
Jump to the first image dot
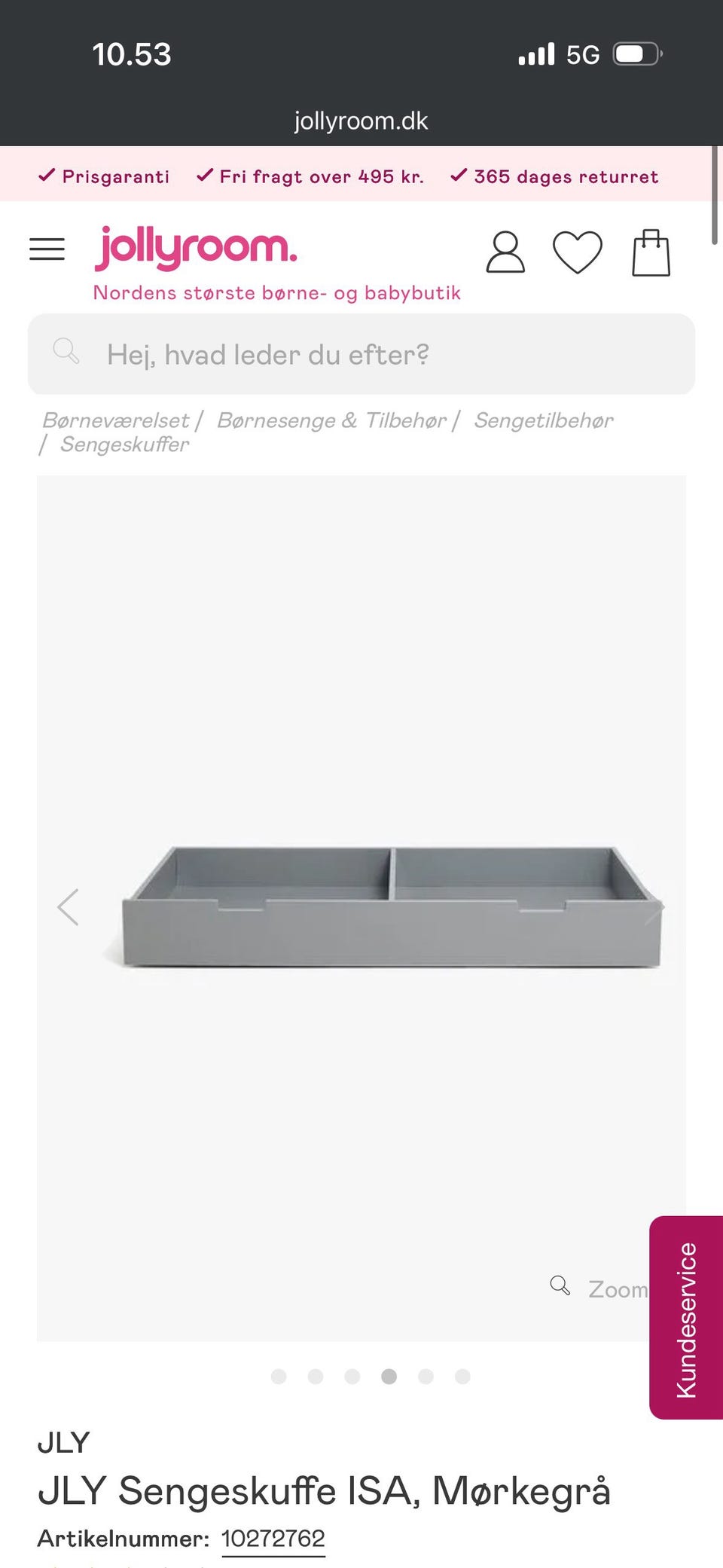click(x=279, y=1377)
